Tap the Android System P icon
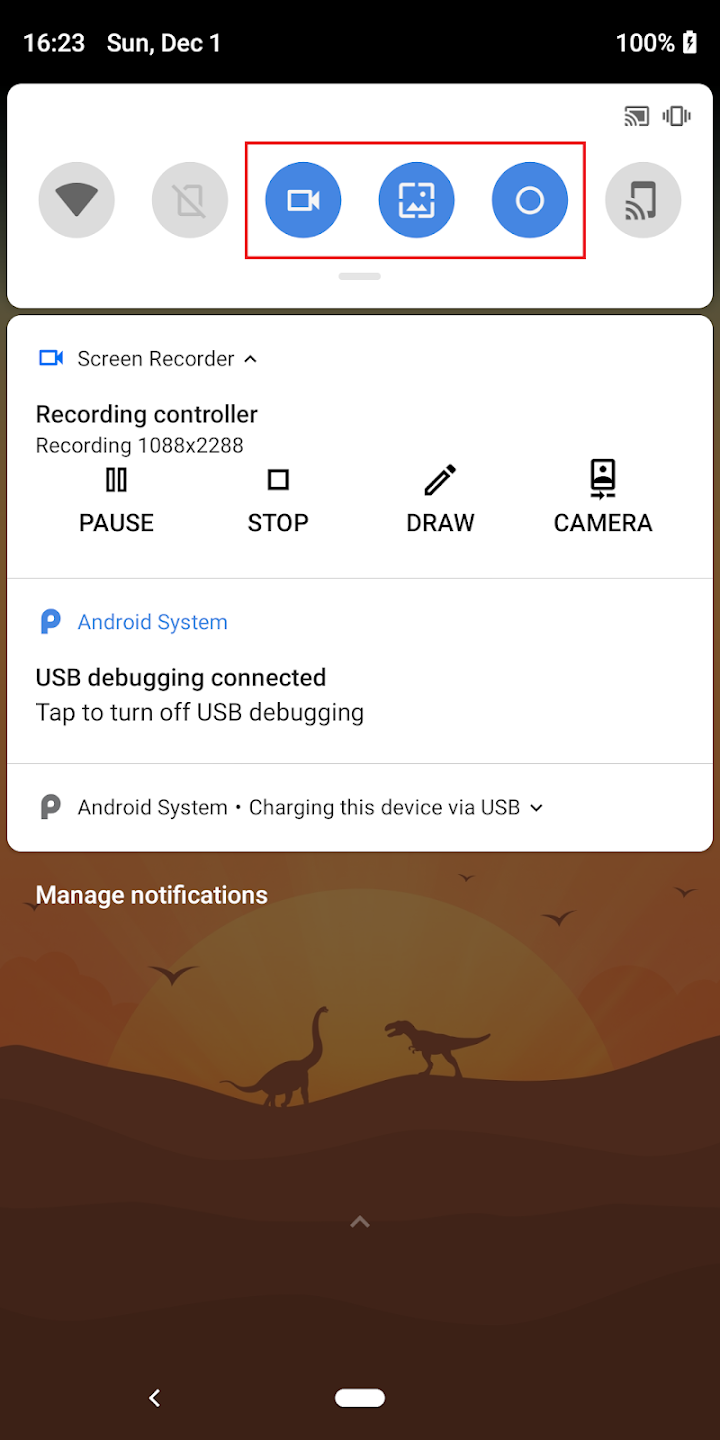The width and height of the screenshot is (720, 1440). pos(50,621)
